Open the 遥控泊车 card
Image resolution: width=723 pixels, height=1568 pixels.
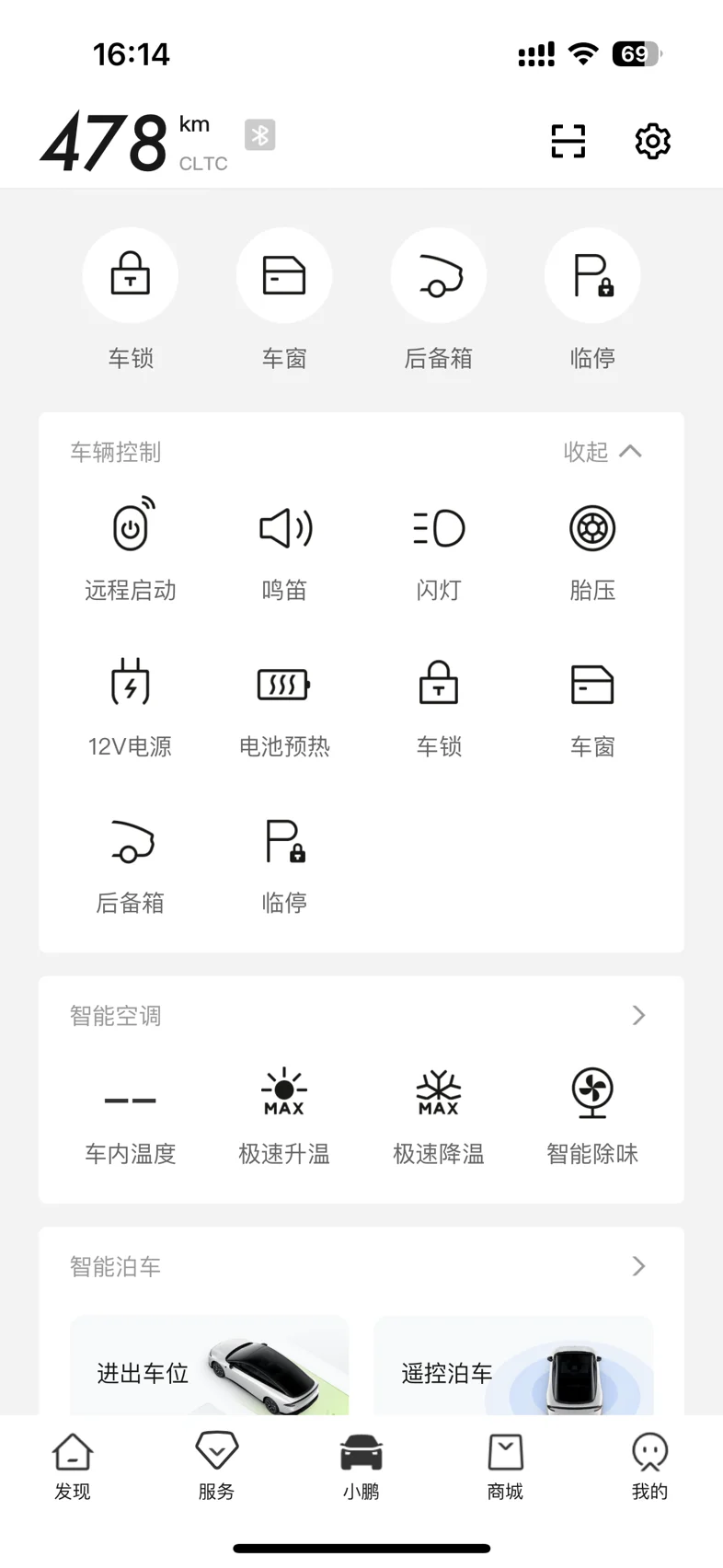513,1366
